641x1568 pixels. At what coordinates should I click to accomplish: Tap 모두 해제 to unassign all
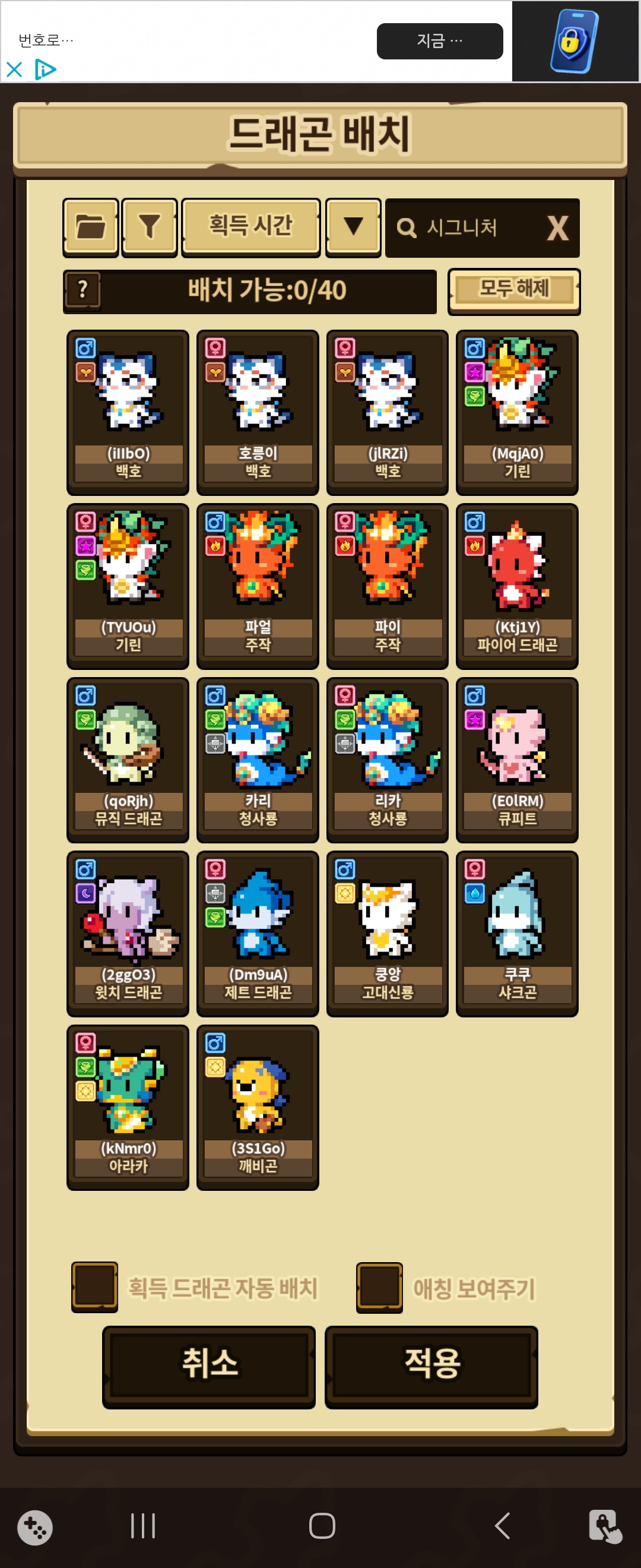(x=514, y=289)
